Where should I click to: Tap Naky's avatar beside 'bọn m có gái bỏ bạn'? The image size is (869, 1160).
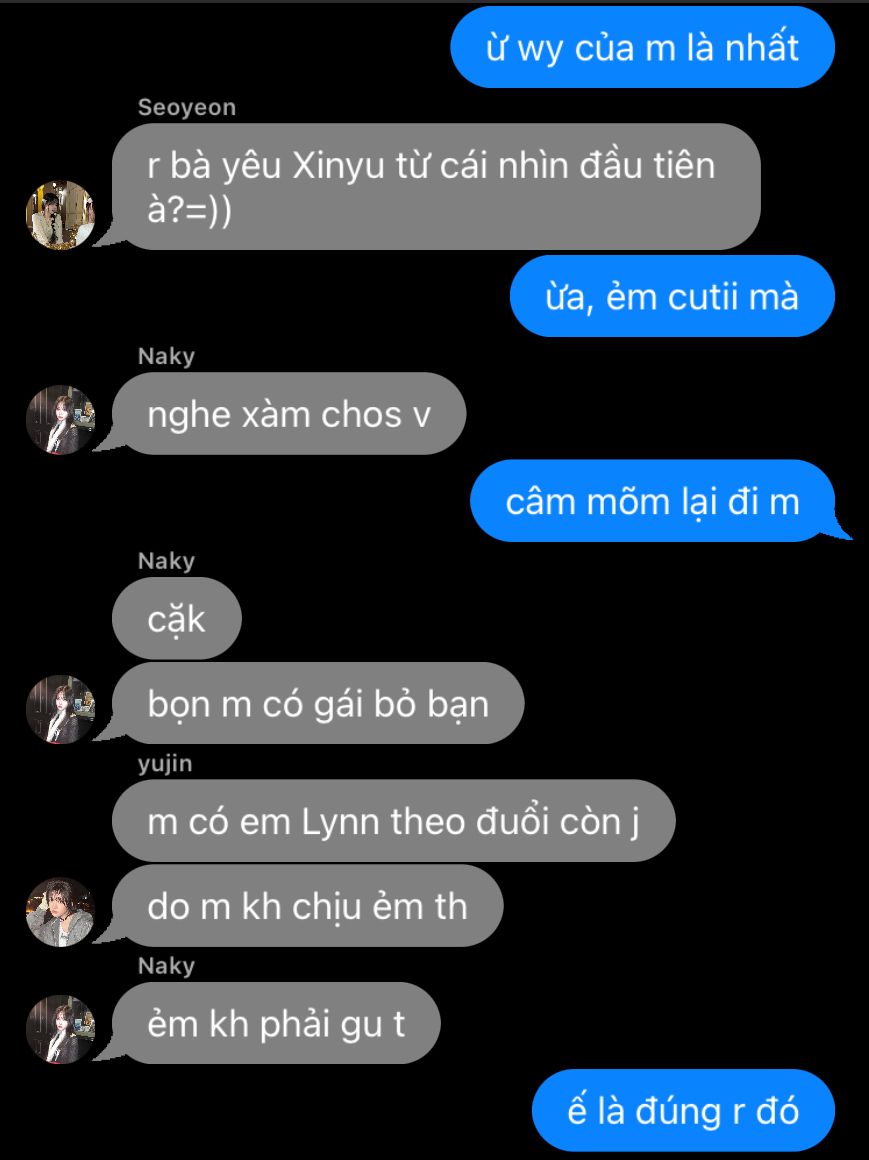pos(60,709)
